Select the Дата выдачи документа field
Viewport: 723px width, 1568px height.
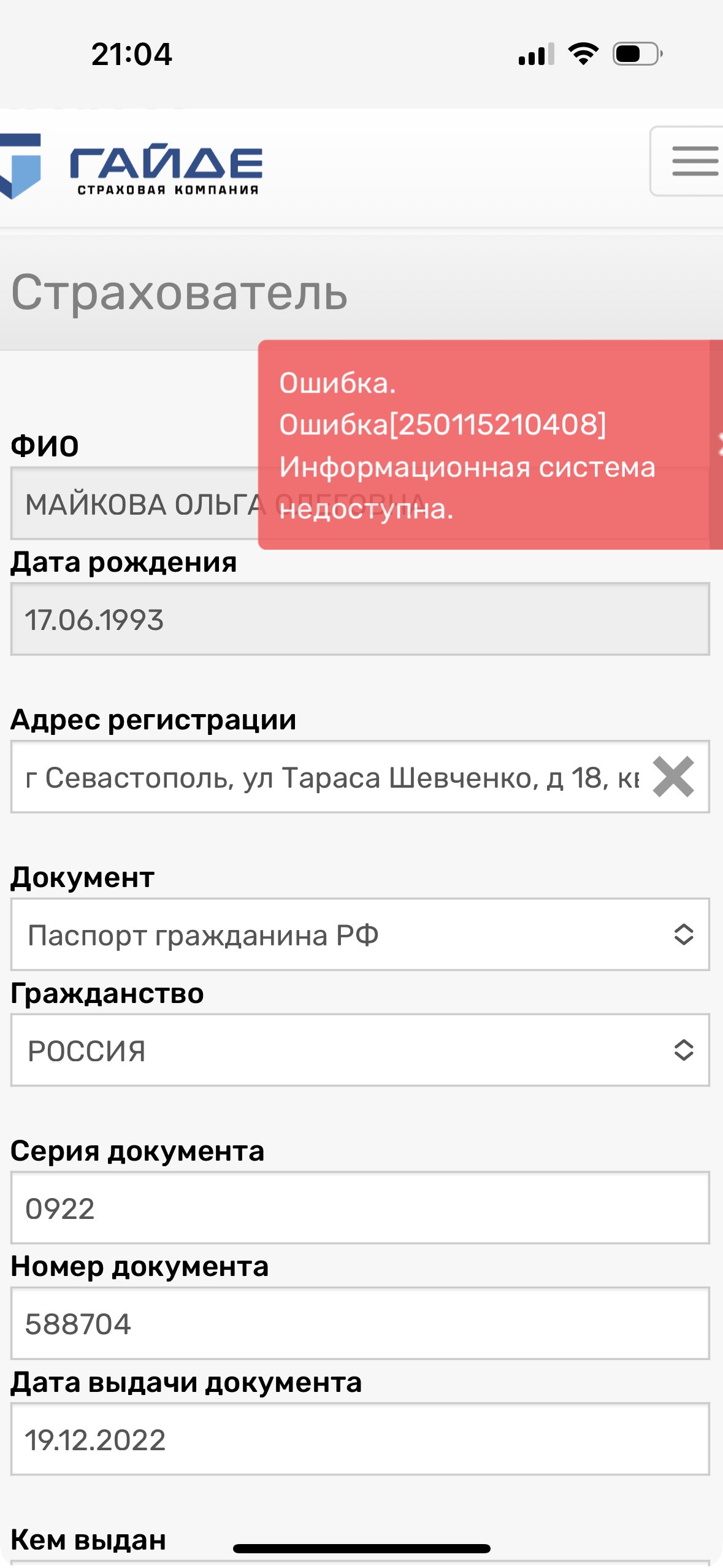pyautogui.click(x=360, y=1439)
